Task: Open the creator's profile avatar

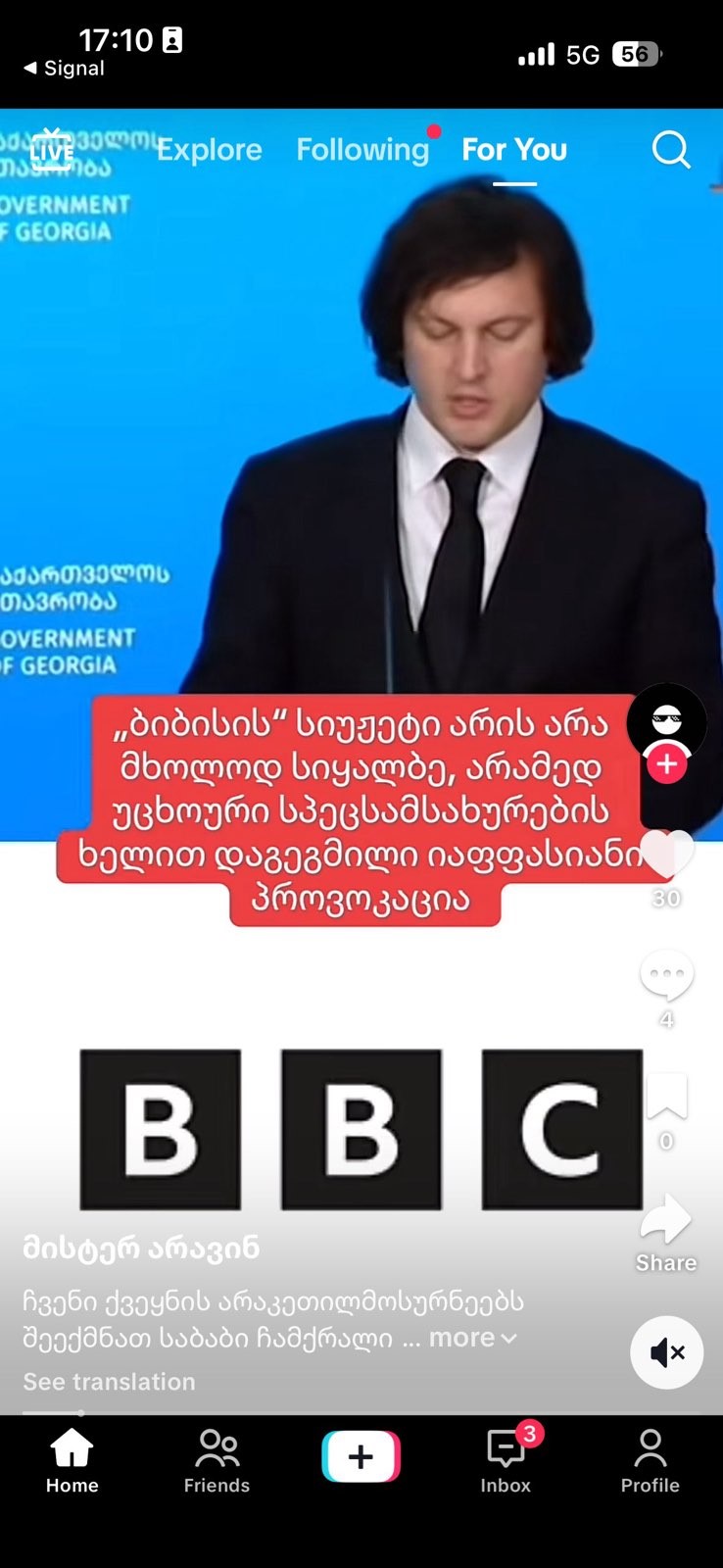Action: click(x=666, y=721)
